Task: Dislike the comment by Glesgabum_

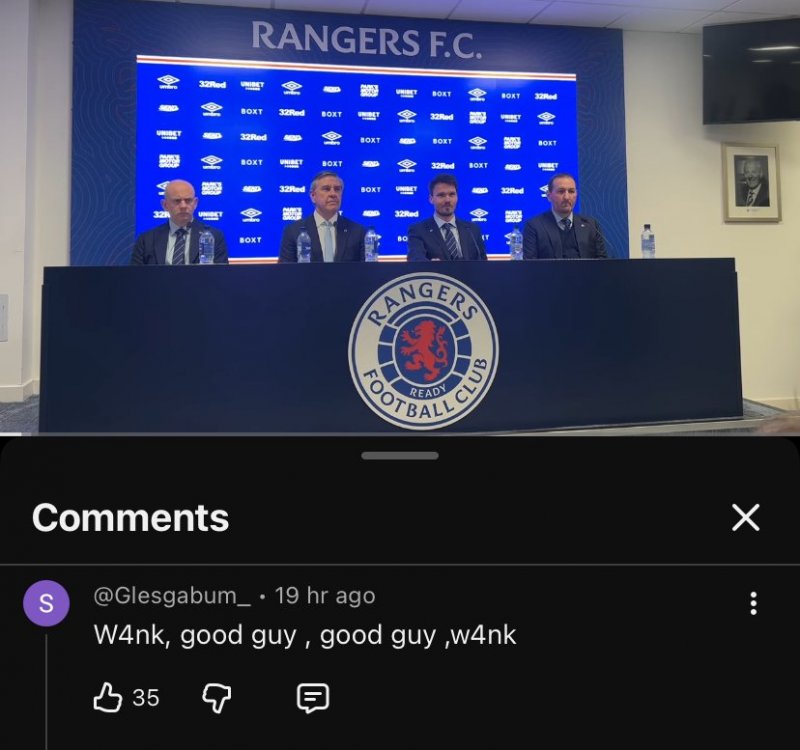Action: [x=217, y=698]
